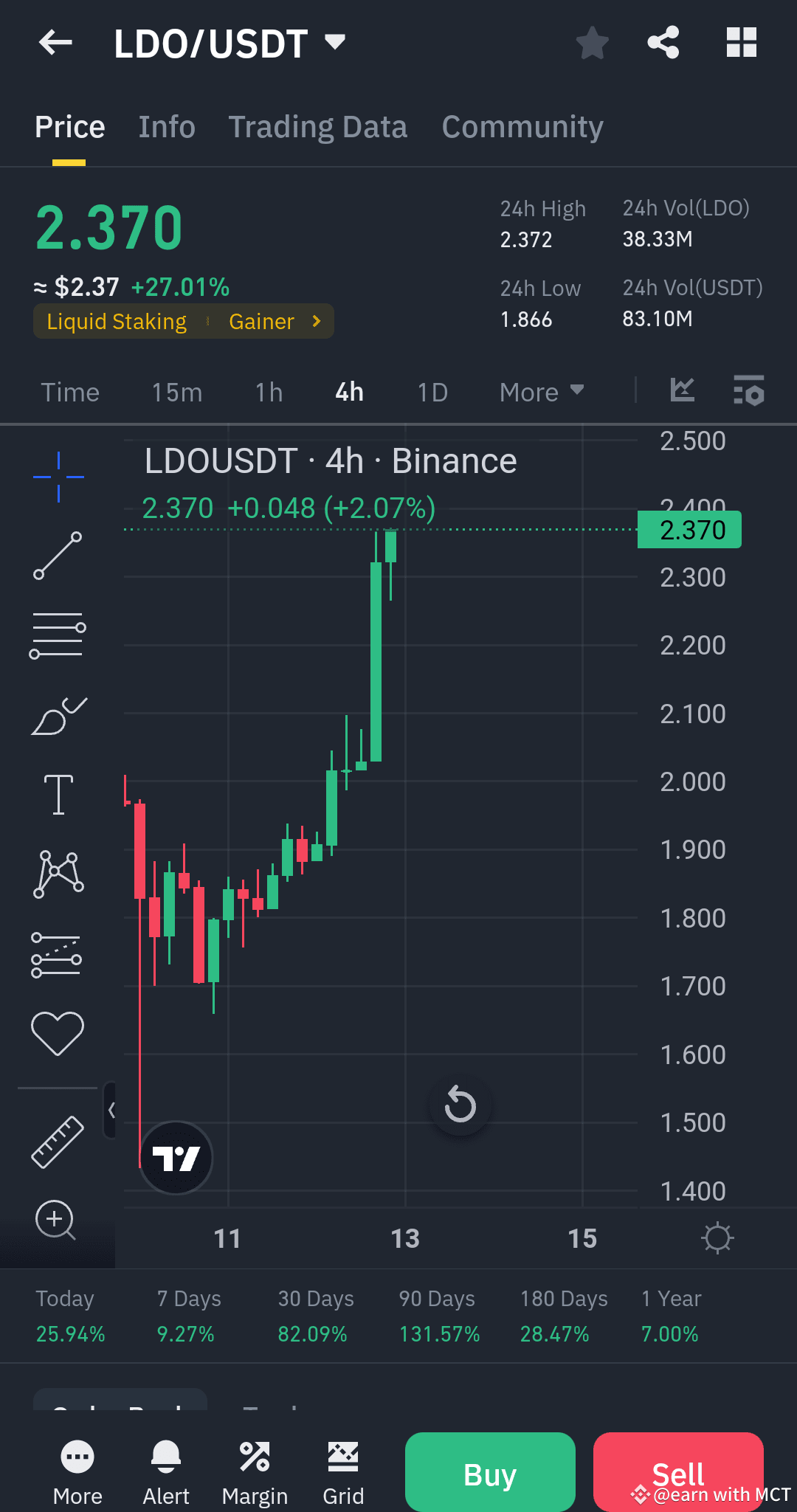Select the text annotation tool

58,794
